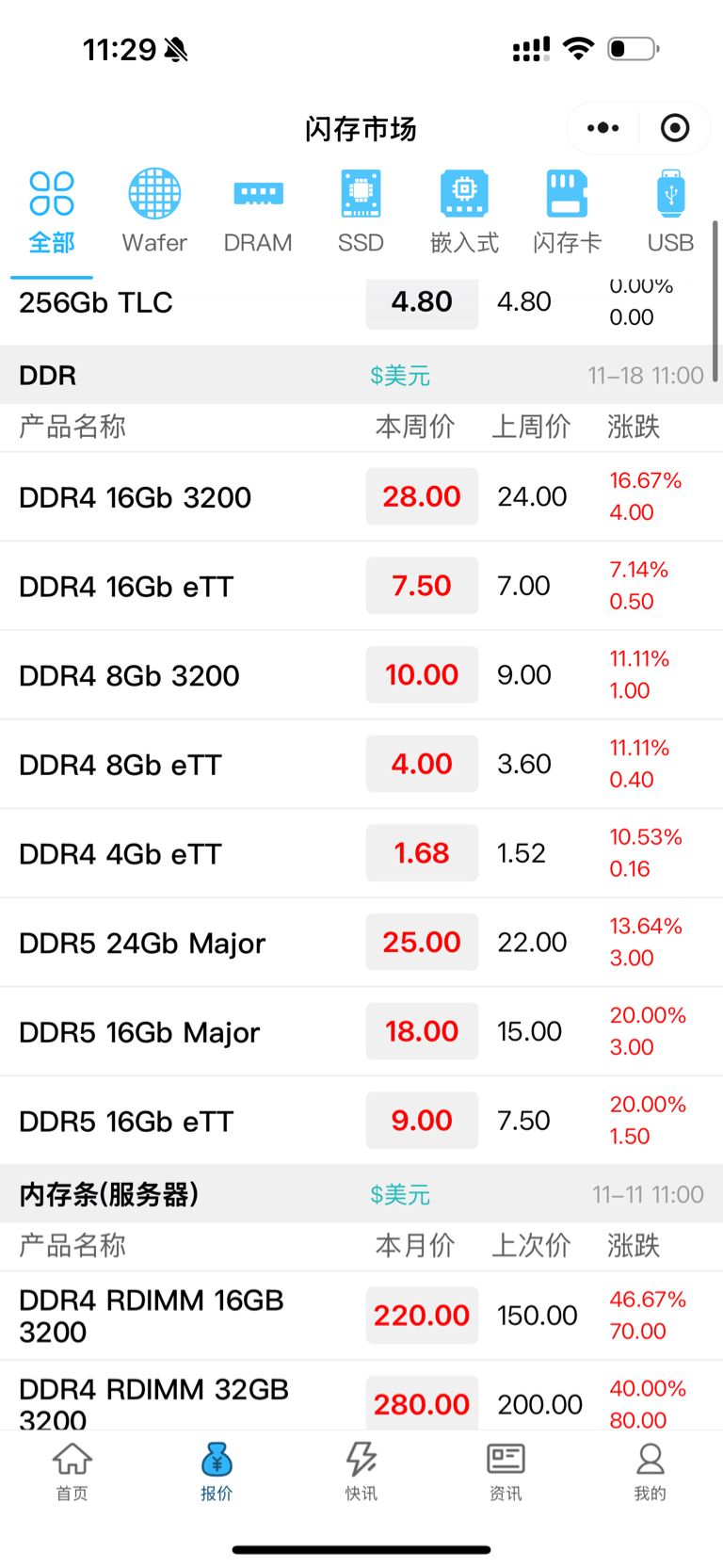723x1568 pixels.
Task: Switch to the Wafer category
Action: [154, 214]
